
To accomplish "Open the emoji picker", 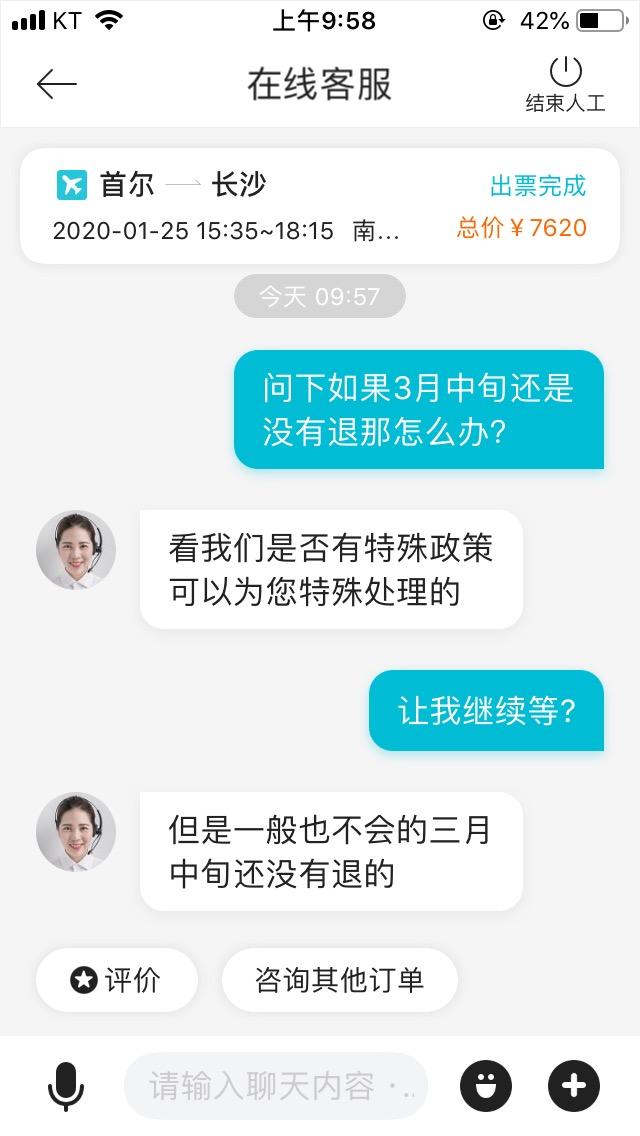I will point(486,1087).
